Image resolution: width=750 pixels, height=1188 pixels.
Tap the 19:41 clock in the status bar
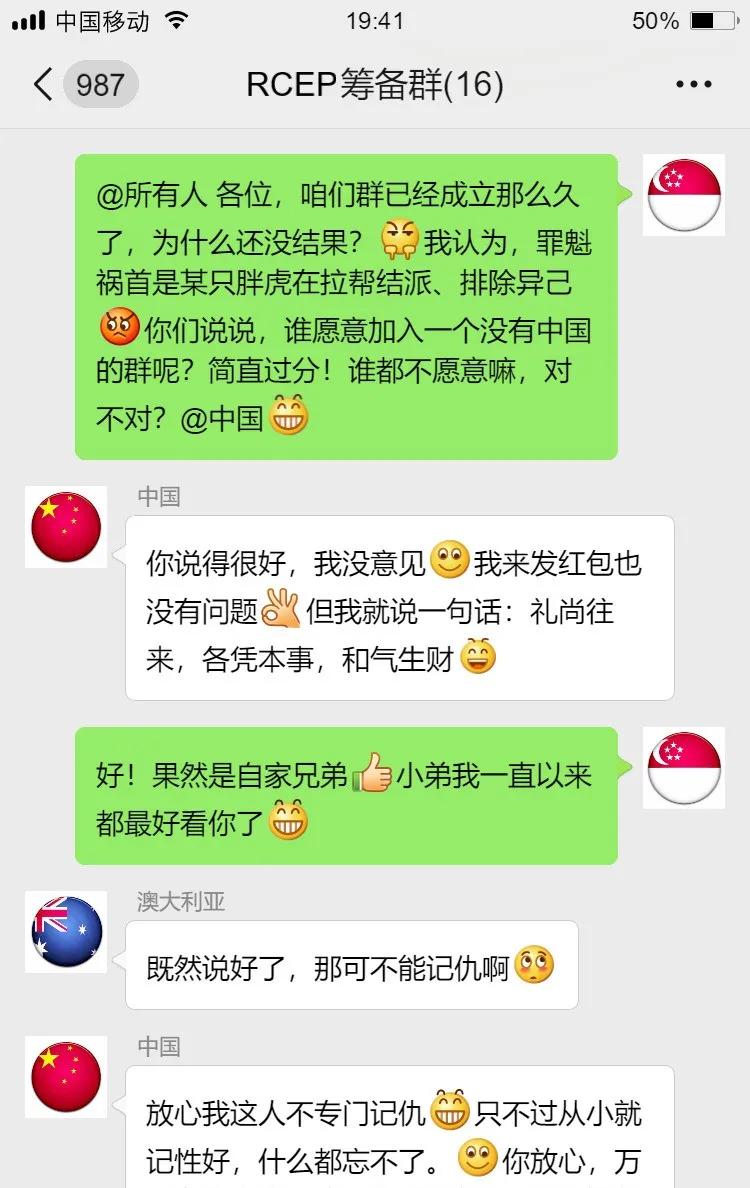tap(375, 20)
